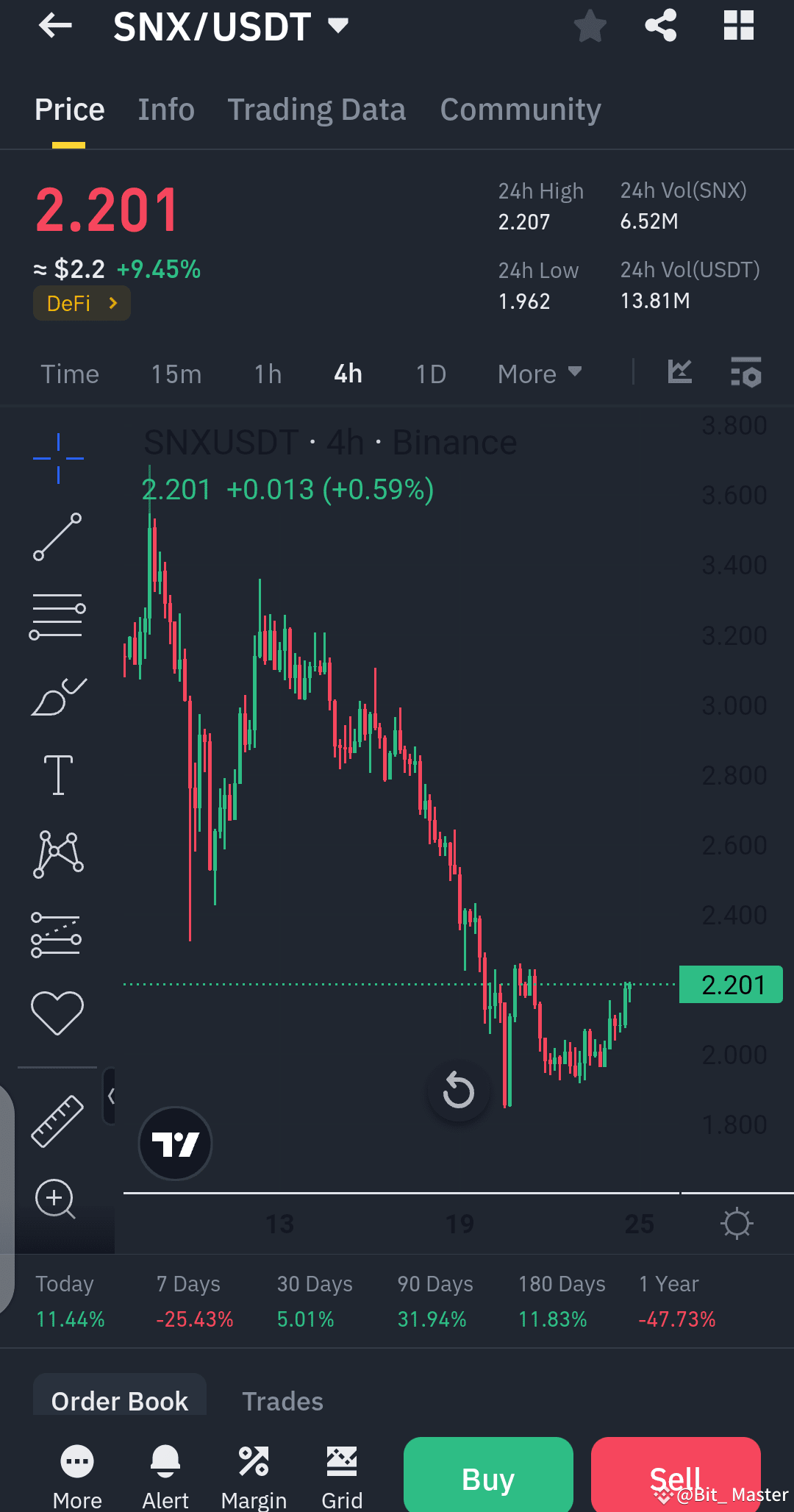Tap the TradingView logo on the chart
Viewport: 794px width, 1512px height.
175,1144
